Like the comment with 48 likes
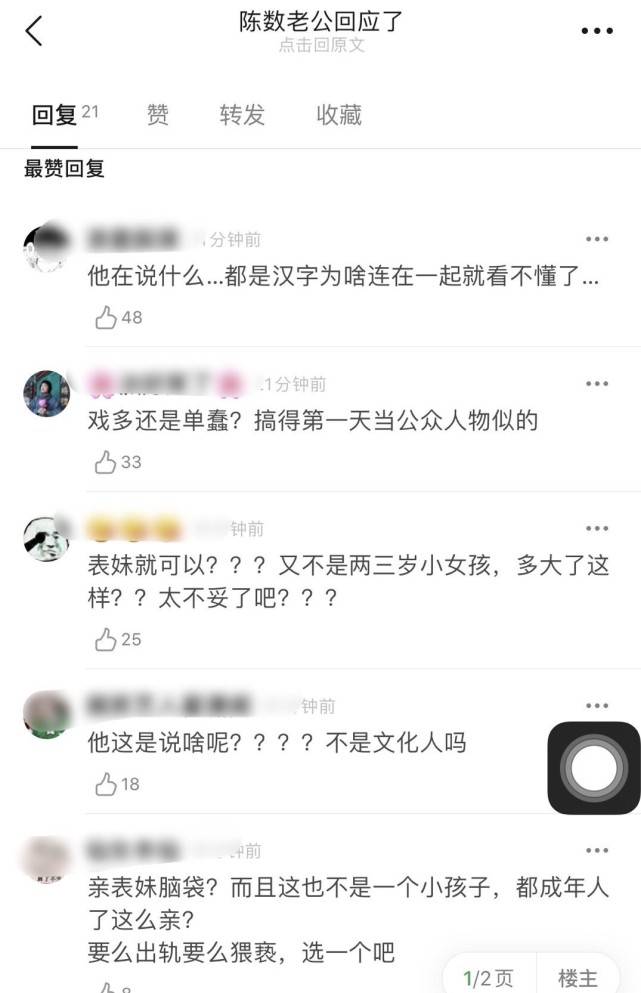The height and width of the screenshot is (993, 641). click(x=107, y=318)
